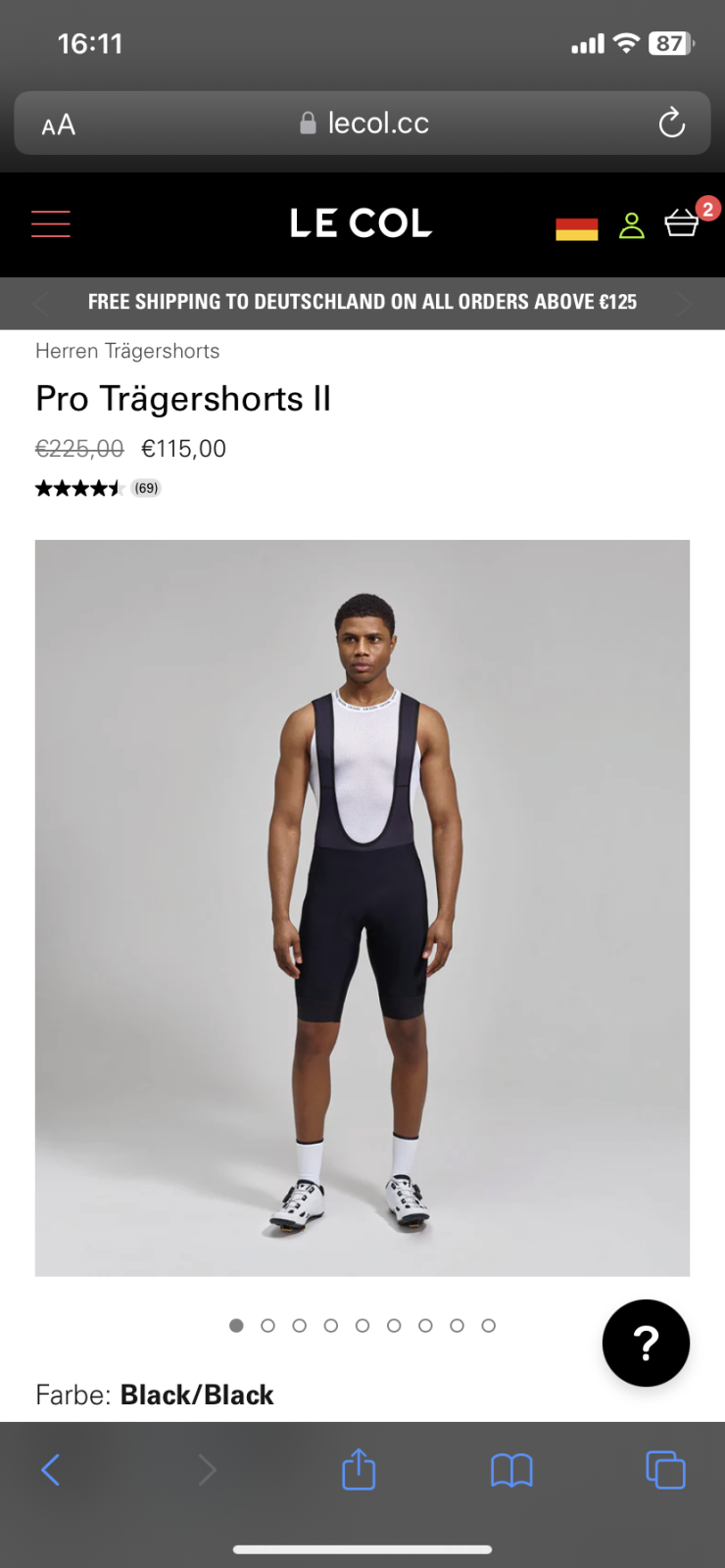Open the product photo of the bib shorts

pos(362,907)
